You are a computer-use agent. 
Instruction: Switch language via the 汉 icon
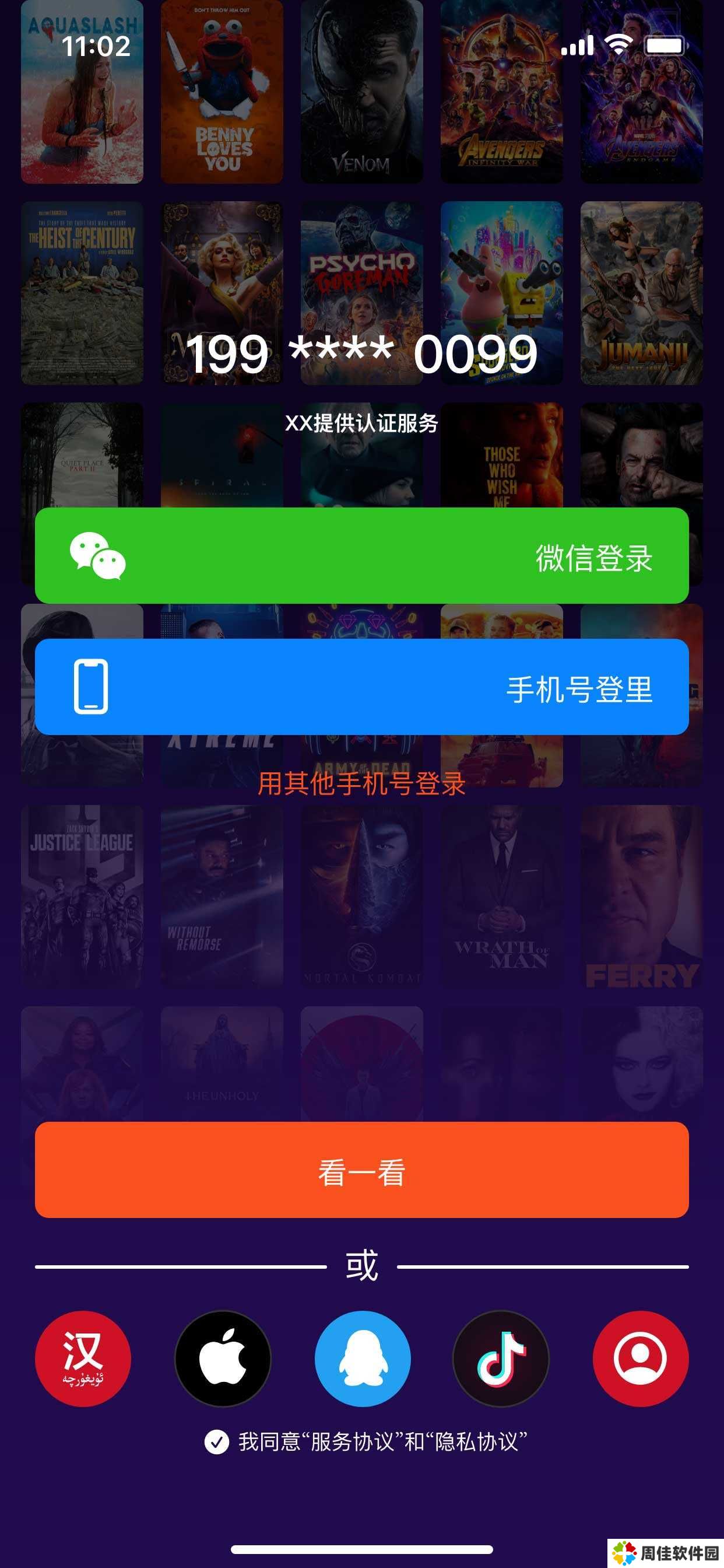coord(83,1359)
